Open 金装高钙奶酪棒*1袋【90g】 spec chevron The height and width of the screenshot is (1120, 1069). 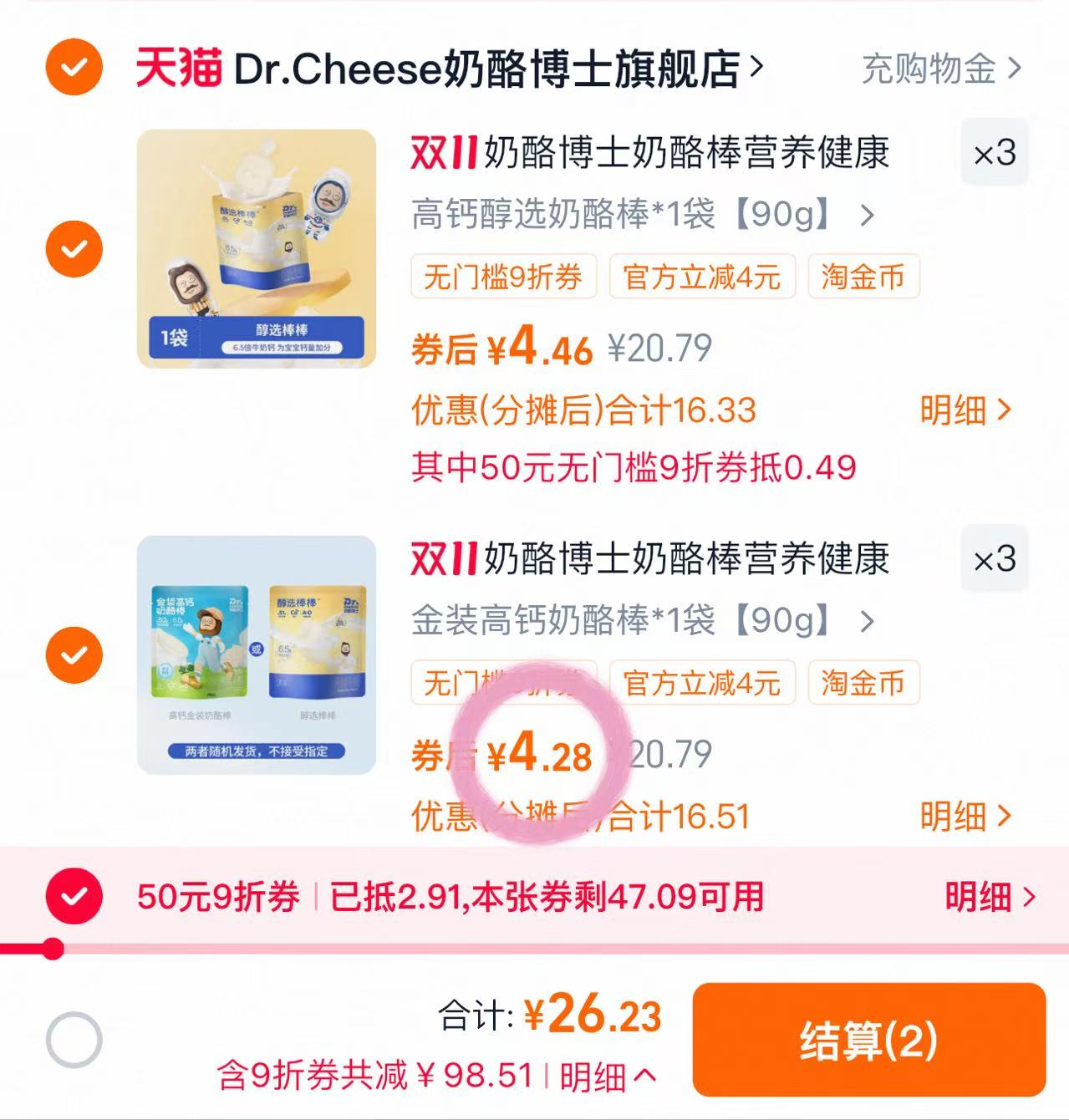click(x=867, y=622)
